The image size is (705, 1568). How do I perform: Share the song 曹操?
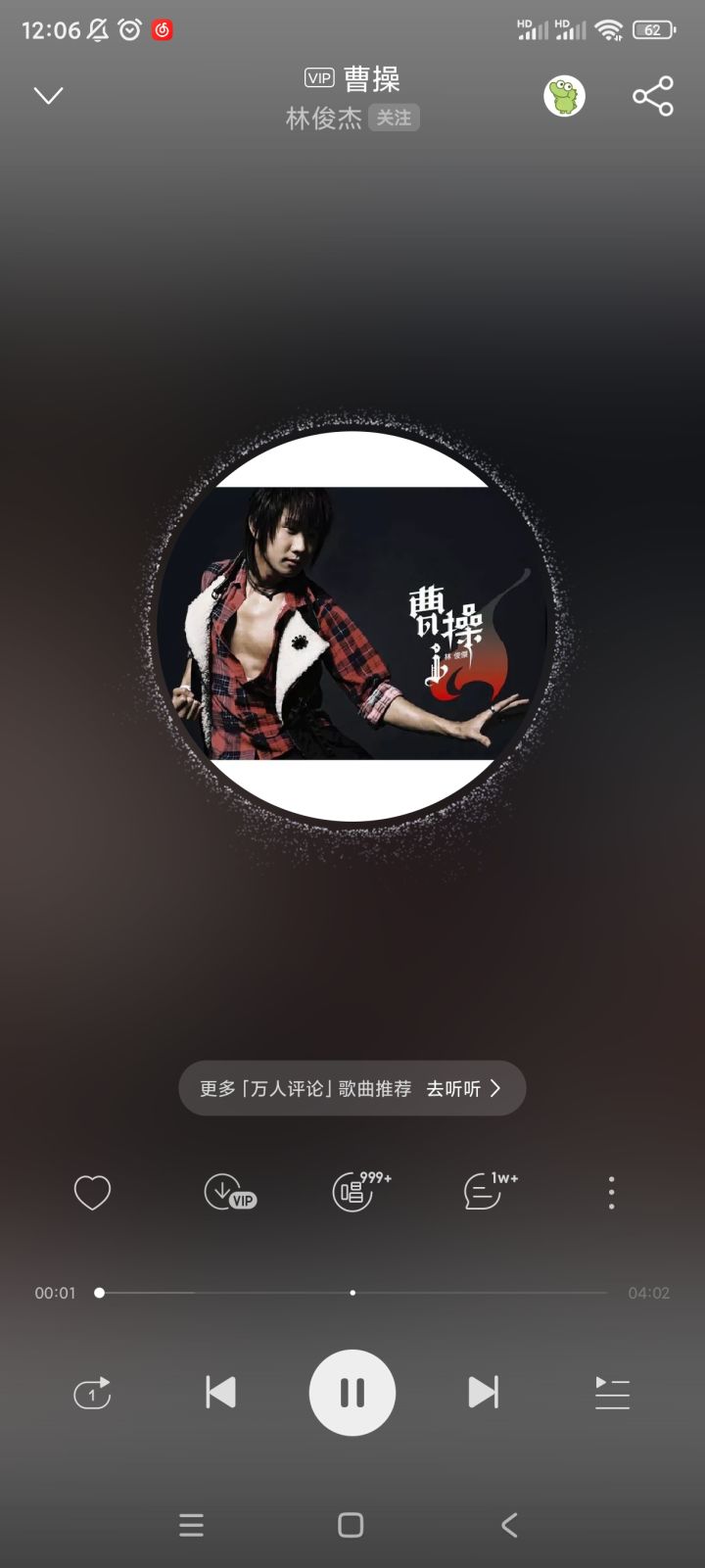pyautogui.click(x=653, y=96)
